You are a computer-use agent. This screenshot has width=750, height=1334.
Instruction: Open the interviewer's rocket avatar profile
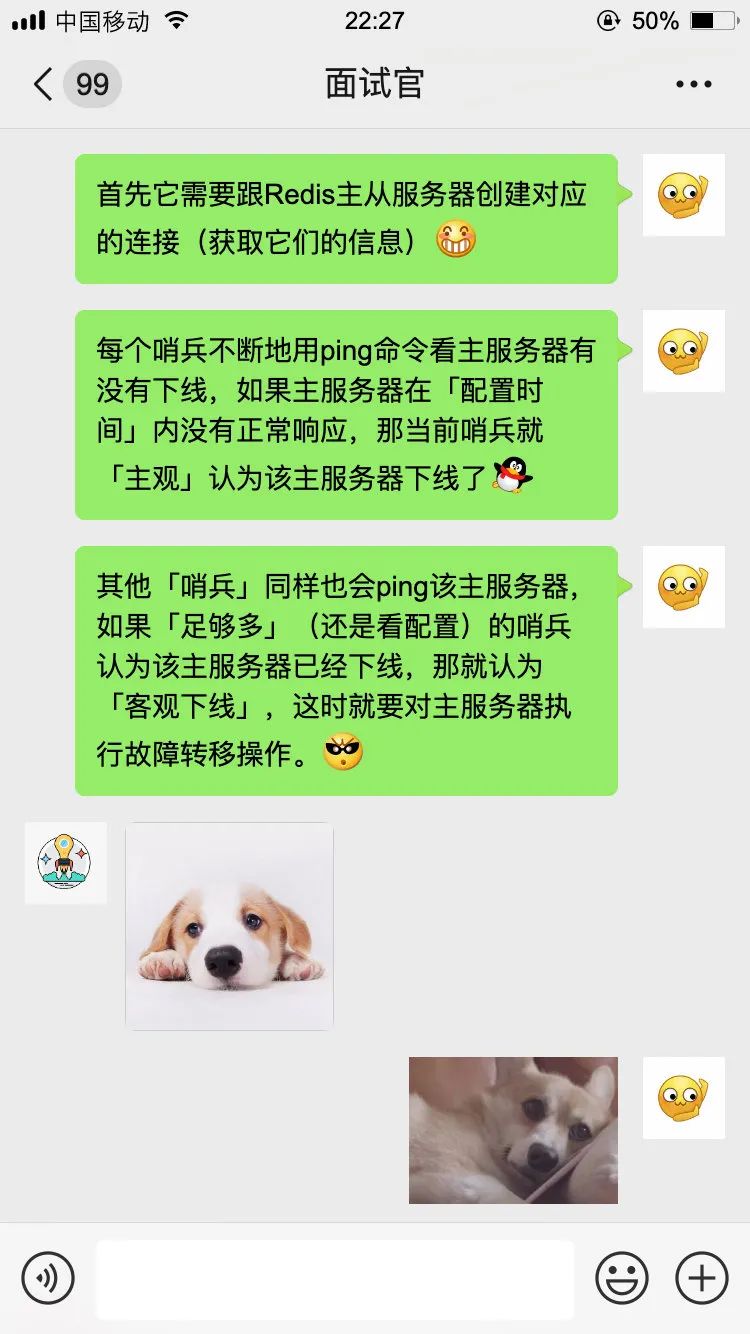click(x=65, y=863)
